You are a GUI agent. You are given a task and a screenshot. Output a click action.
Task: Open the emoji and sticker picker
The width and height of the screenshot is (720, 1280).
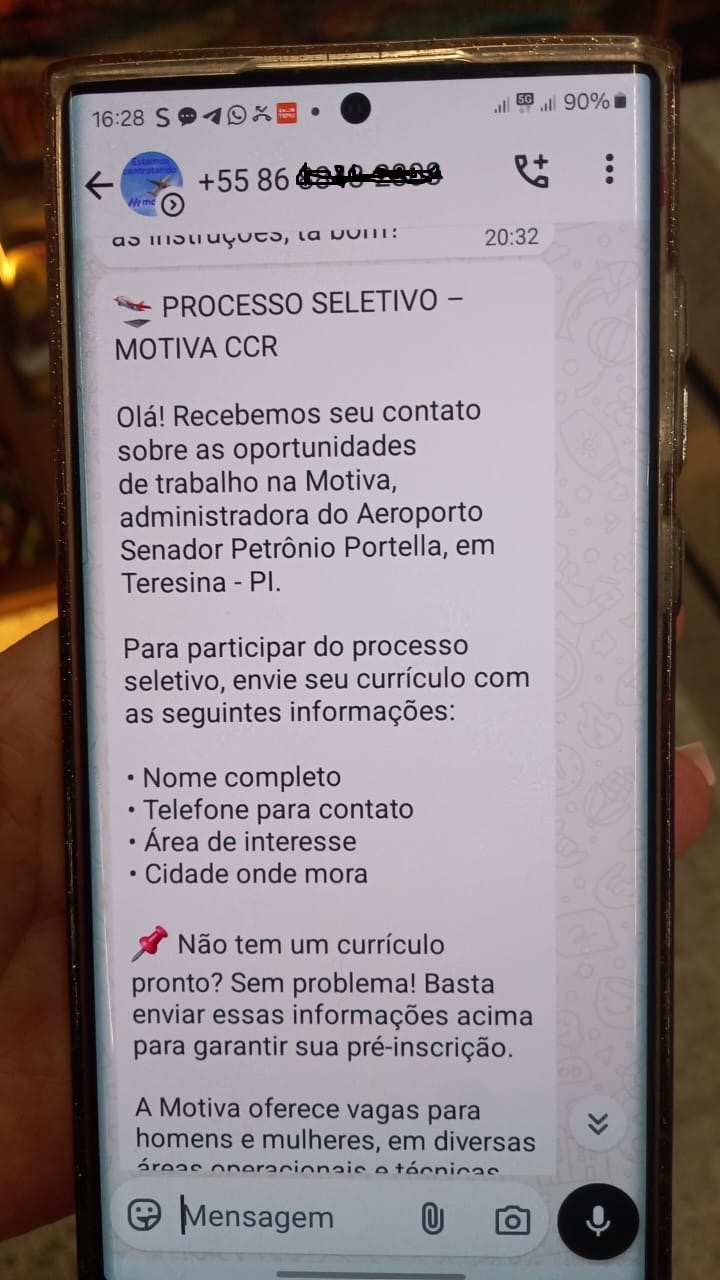pyautogui.click(x=145, y=1216)
